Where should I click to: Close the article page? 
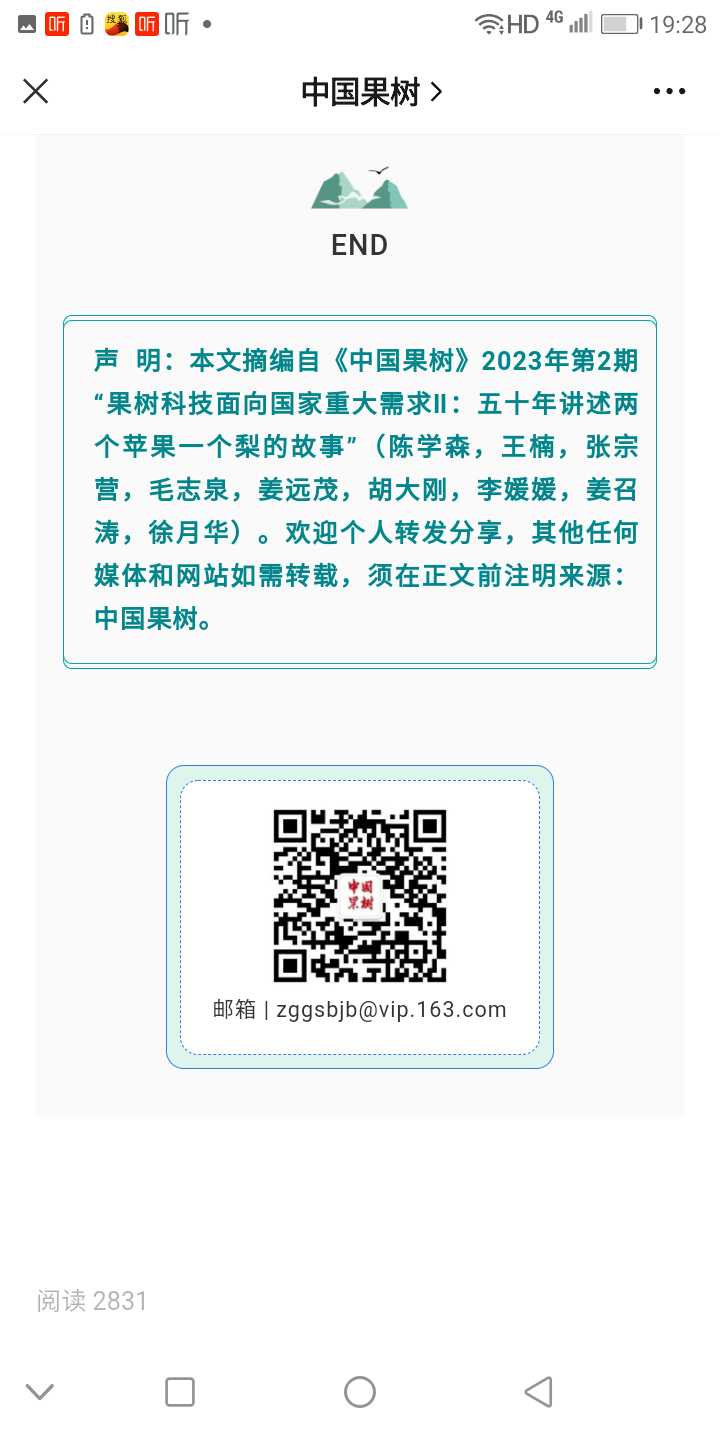point(36,92)
